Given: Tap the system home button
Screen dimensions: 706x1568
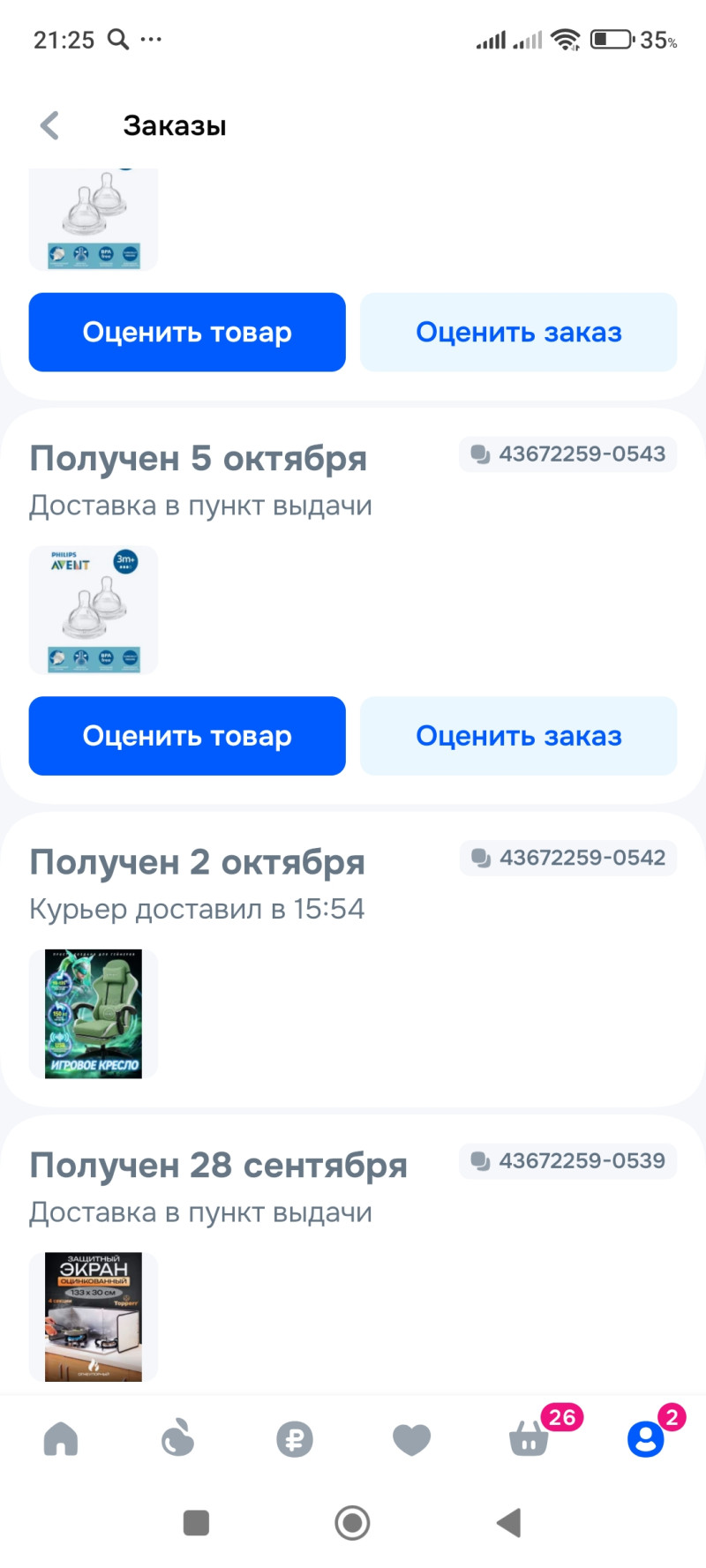Looking at the screenshot, I should pos(352,1522).
